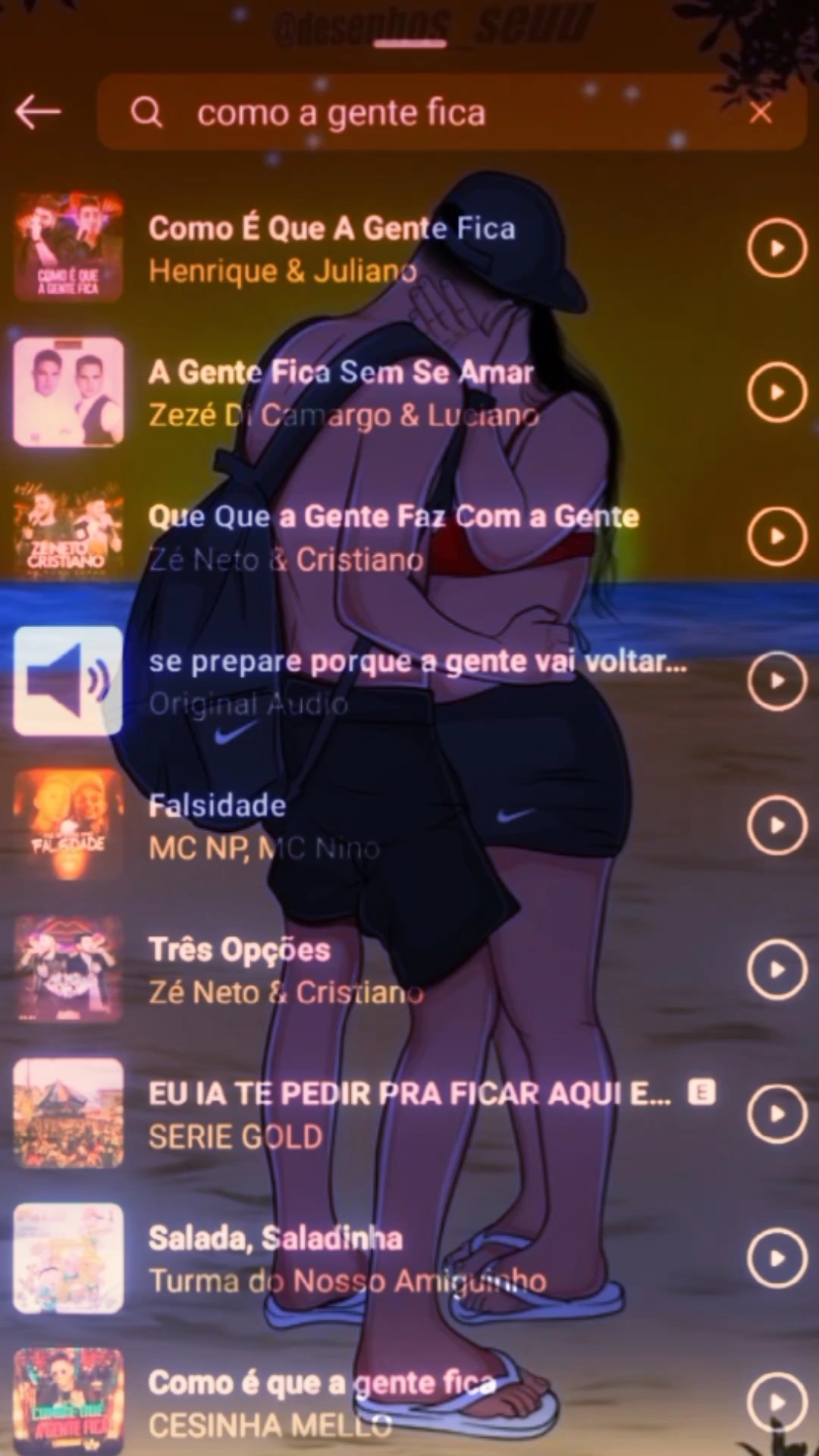Screen dimensions: 819x1456
Task: Preview Que Que a Gente Faz Com a Gente
Action: point(777,536)
